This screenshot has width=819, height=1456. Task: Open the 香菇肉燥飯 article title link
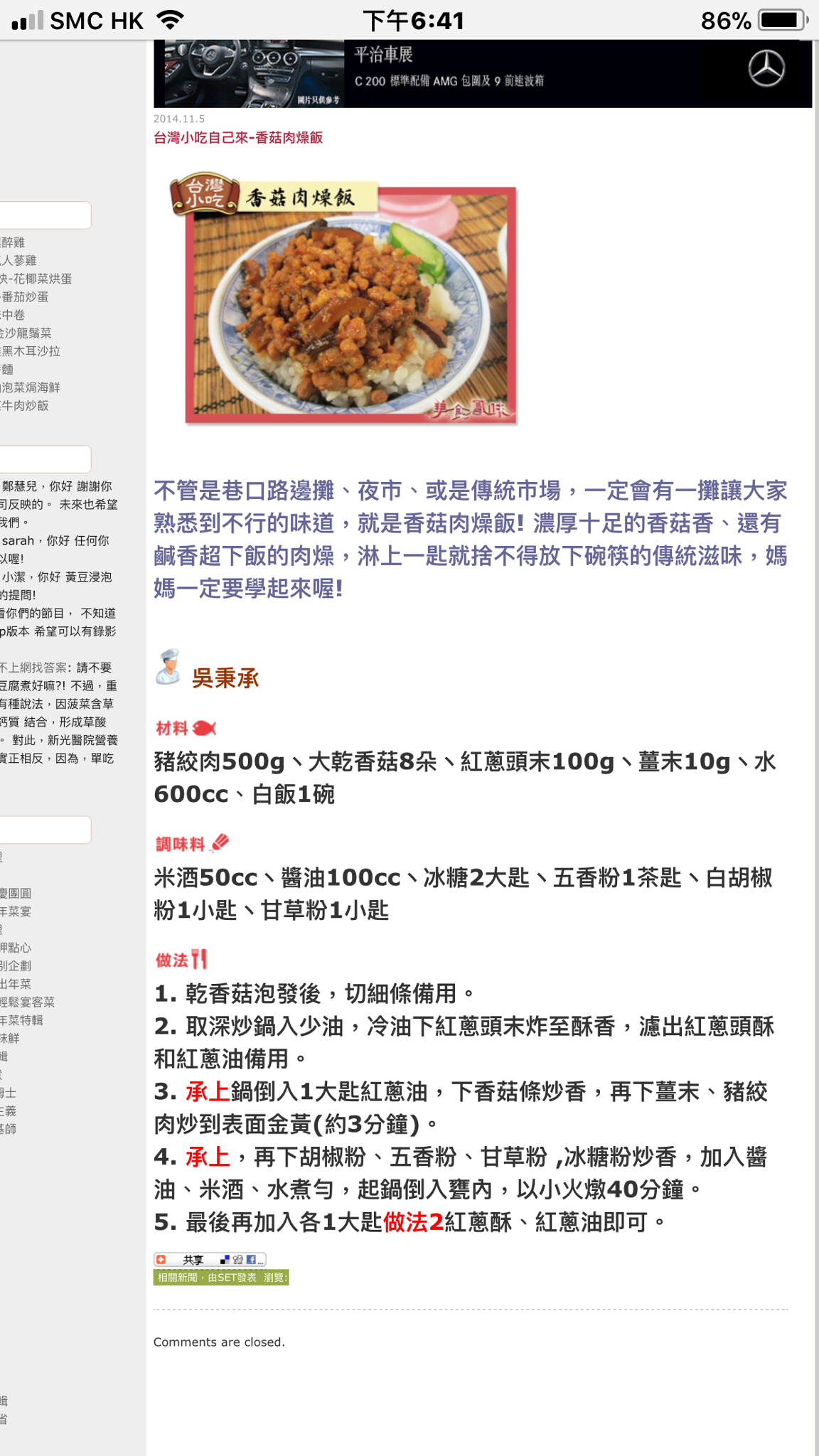(238, 138)
